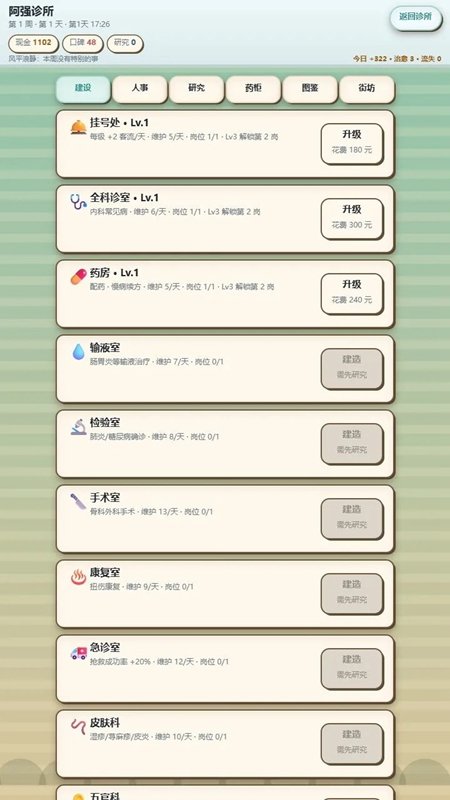Switch to the 街坊 tab

[x=366, y=89]
